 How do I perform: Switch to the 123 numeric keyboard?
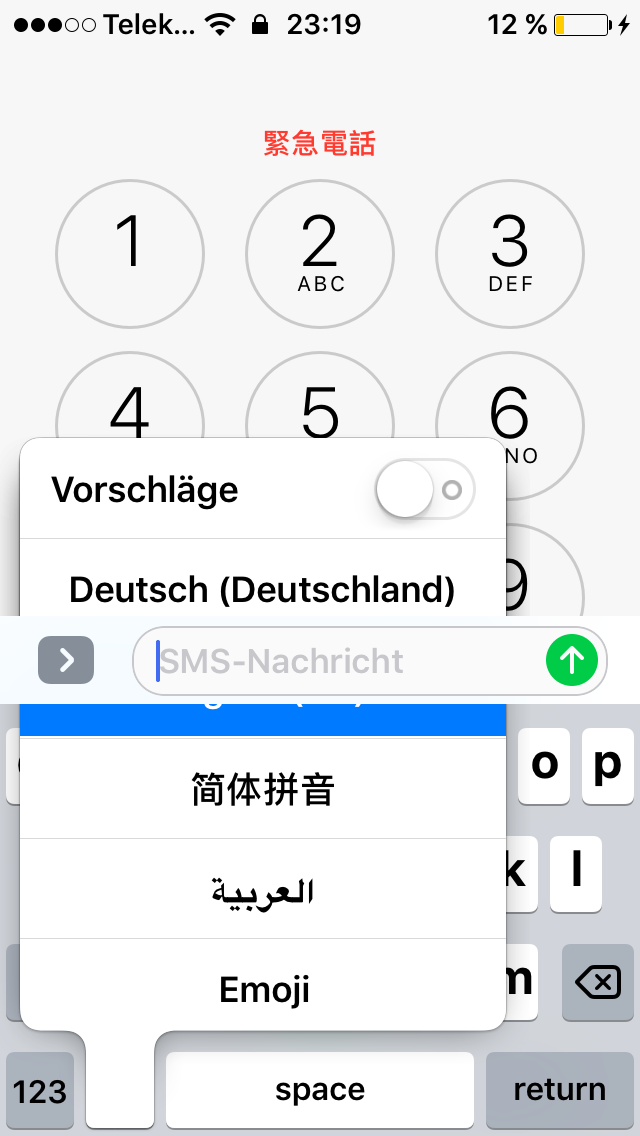40,1090
